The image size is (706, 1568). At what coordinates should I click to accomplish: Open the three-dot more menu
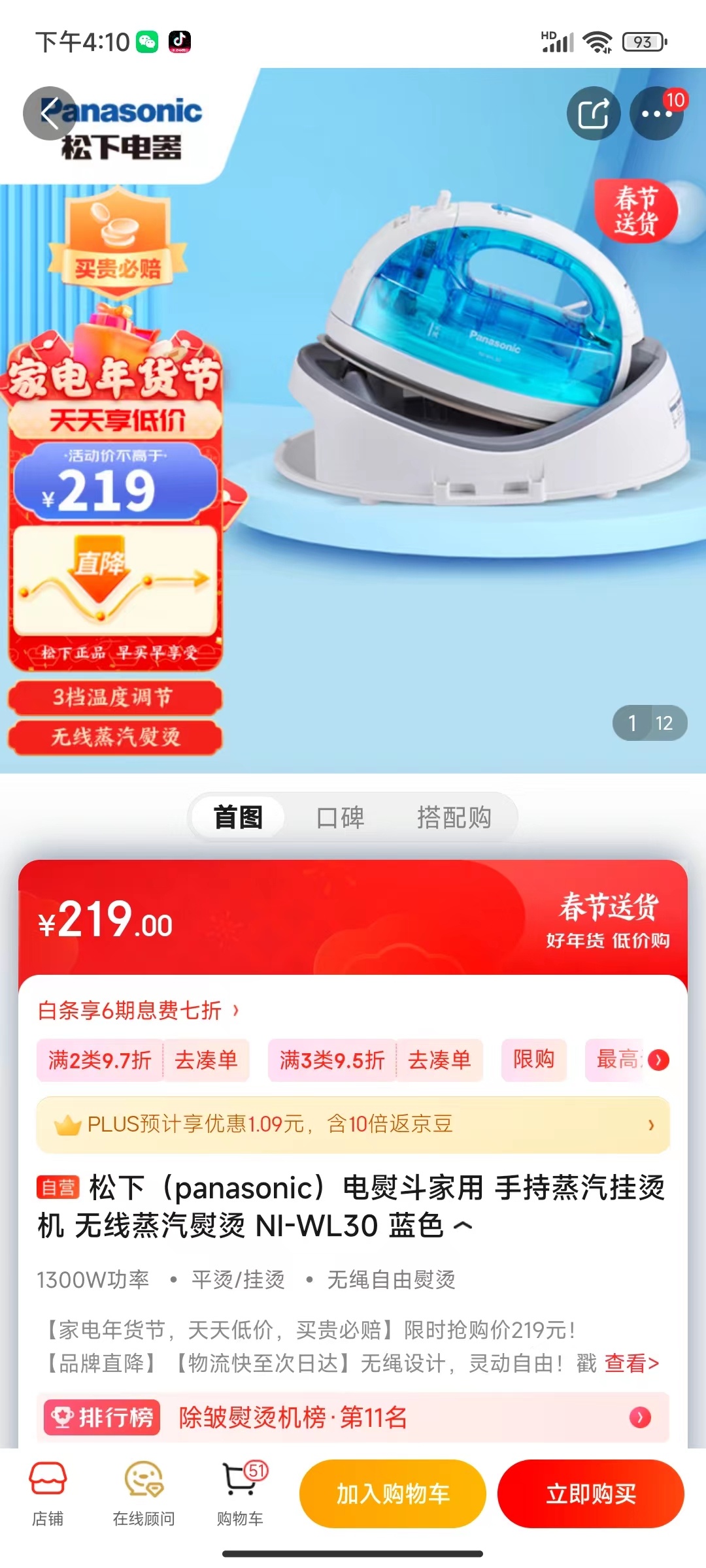click(x=656, y=113)
